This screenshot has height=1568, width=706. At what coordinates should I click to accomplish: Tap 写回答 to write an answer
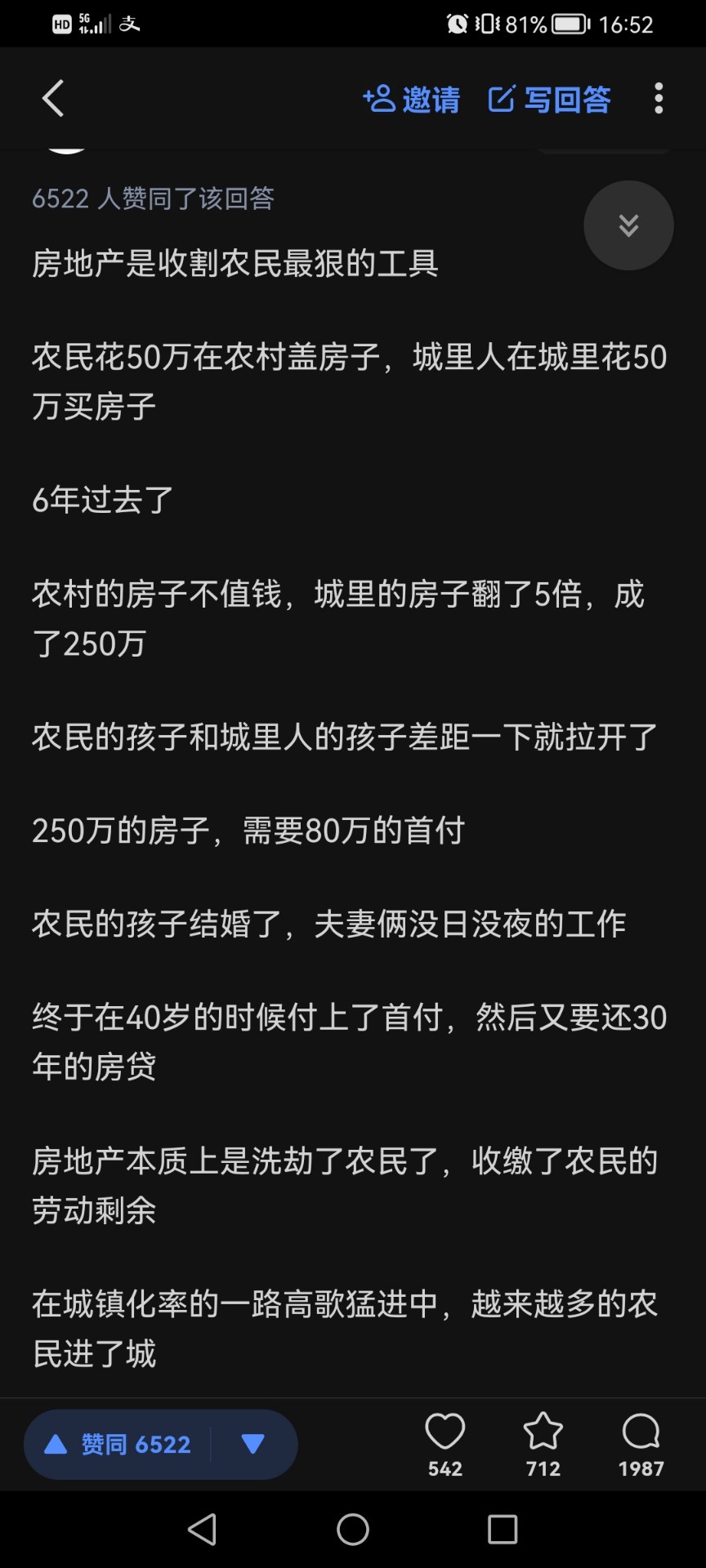point(549,100)
